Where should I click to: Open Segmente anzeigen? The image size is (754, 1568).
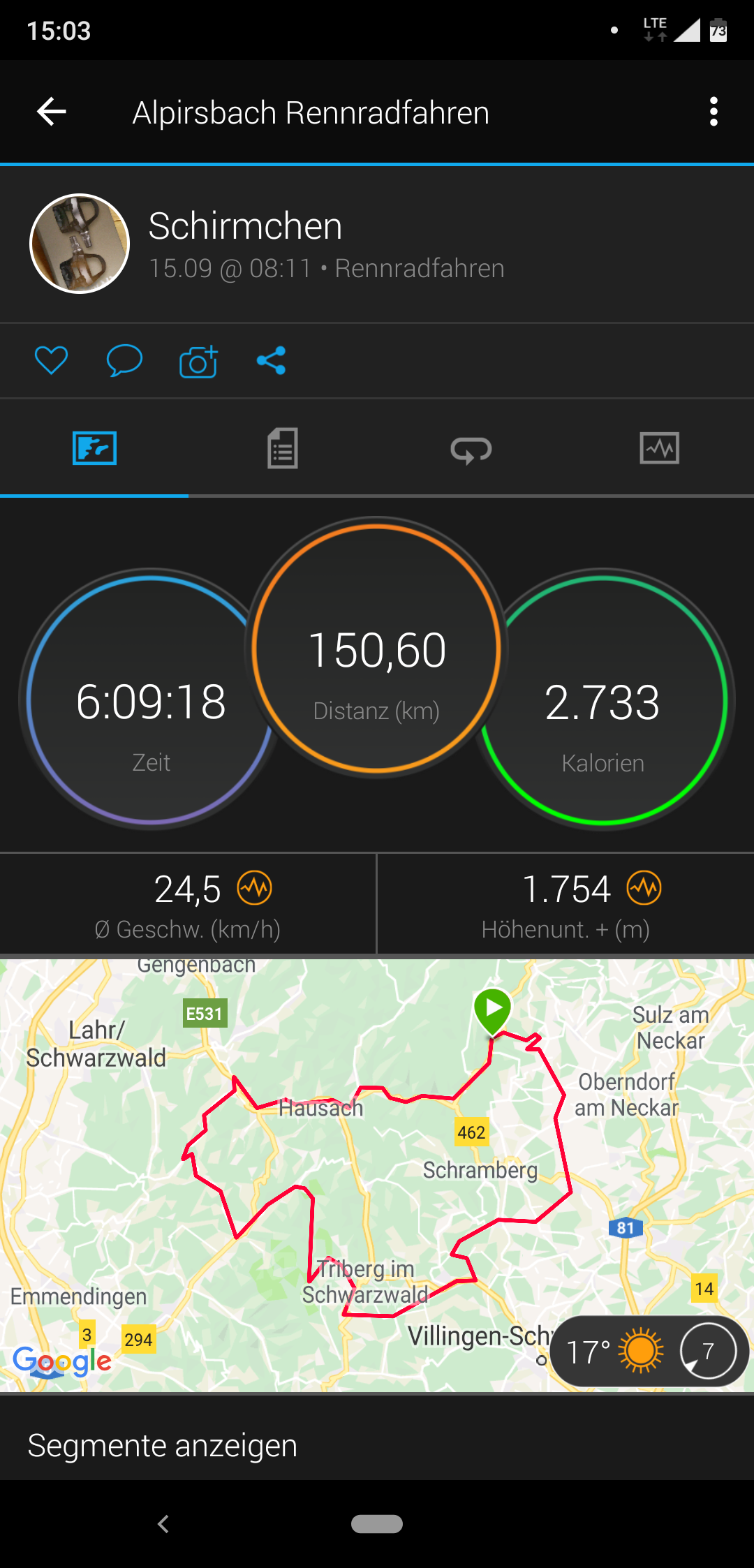tap(162, 1445)
